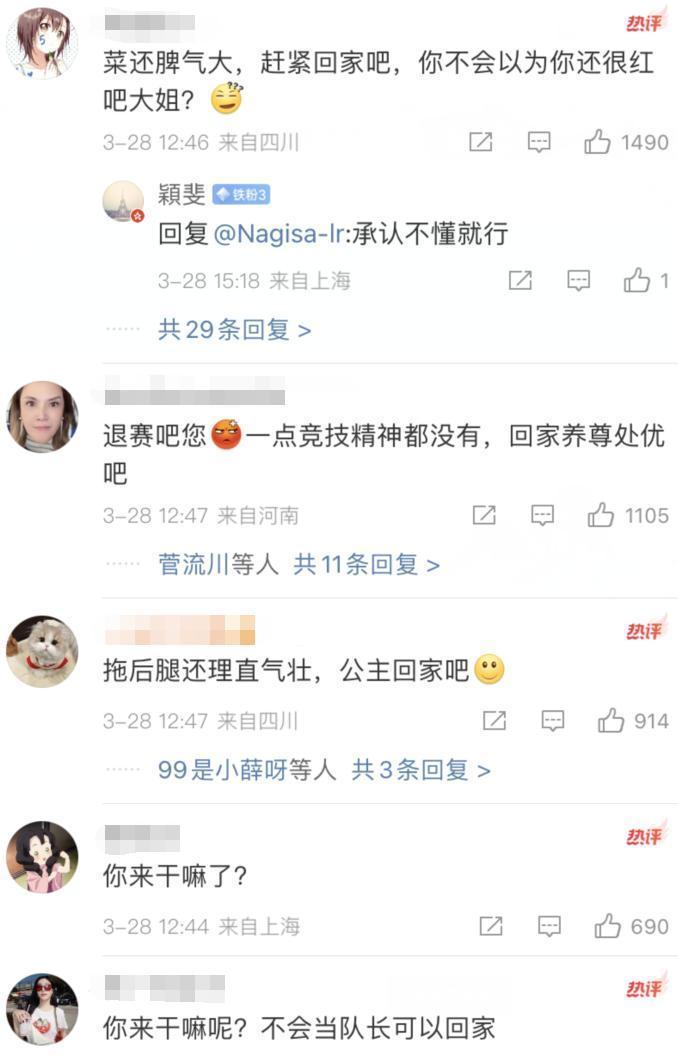
Task: Expand 共11条回复
Action: pyautogui.click(x=366, y=565)
